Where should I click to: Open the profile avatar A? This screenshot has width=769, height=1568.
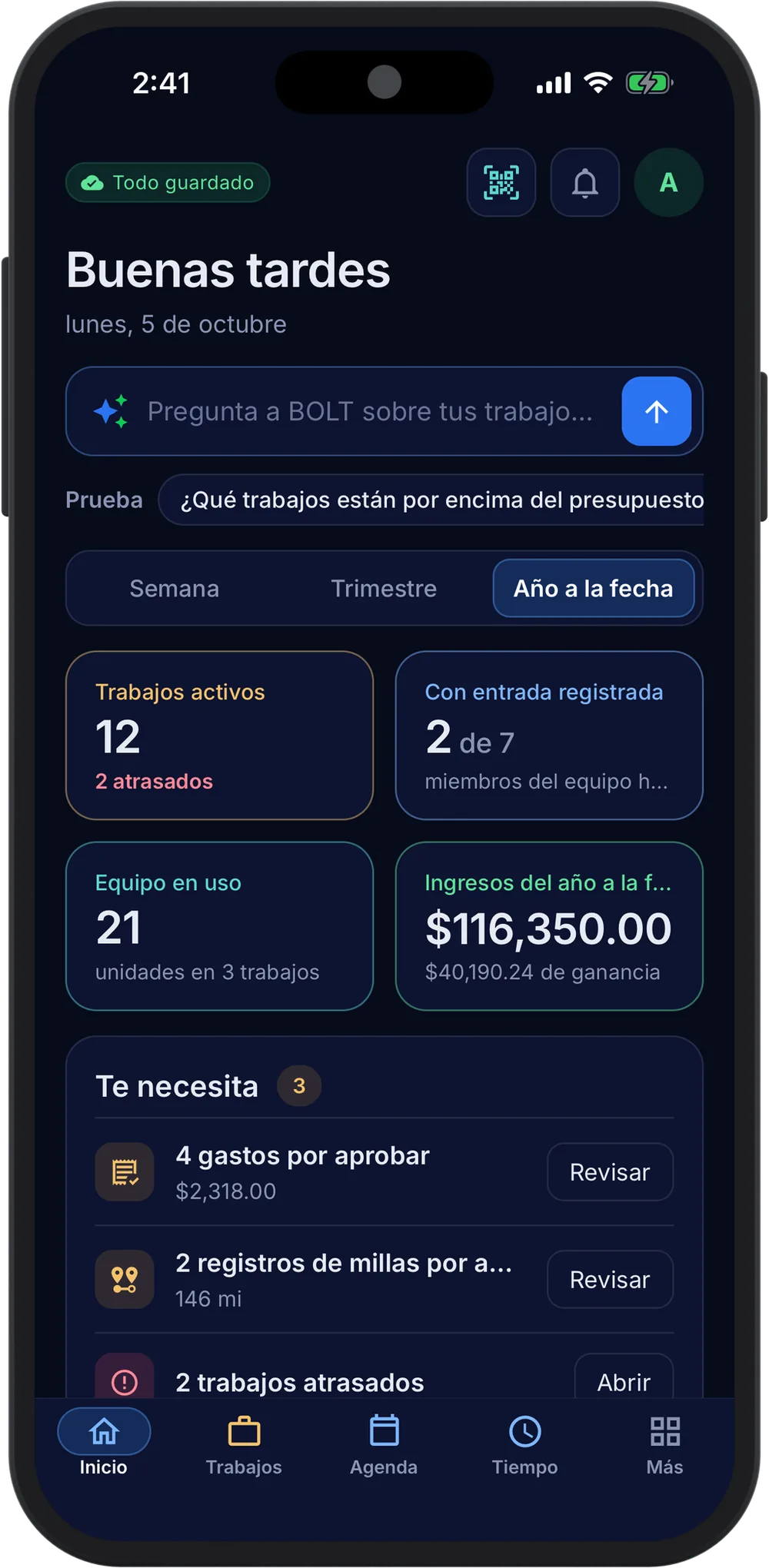669,182
